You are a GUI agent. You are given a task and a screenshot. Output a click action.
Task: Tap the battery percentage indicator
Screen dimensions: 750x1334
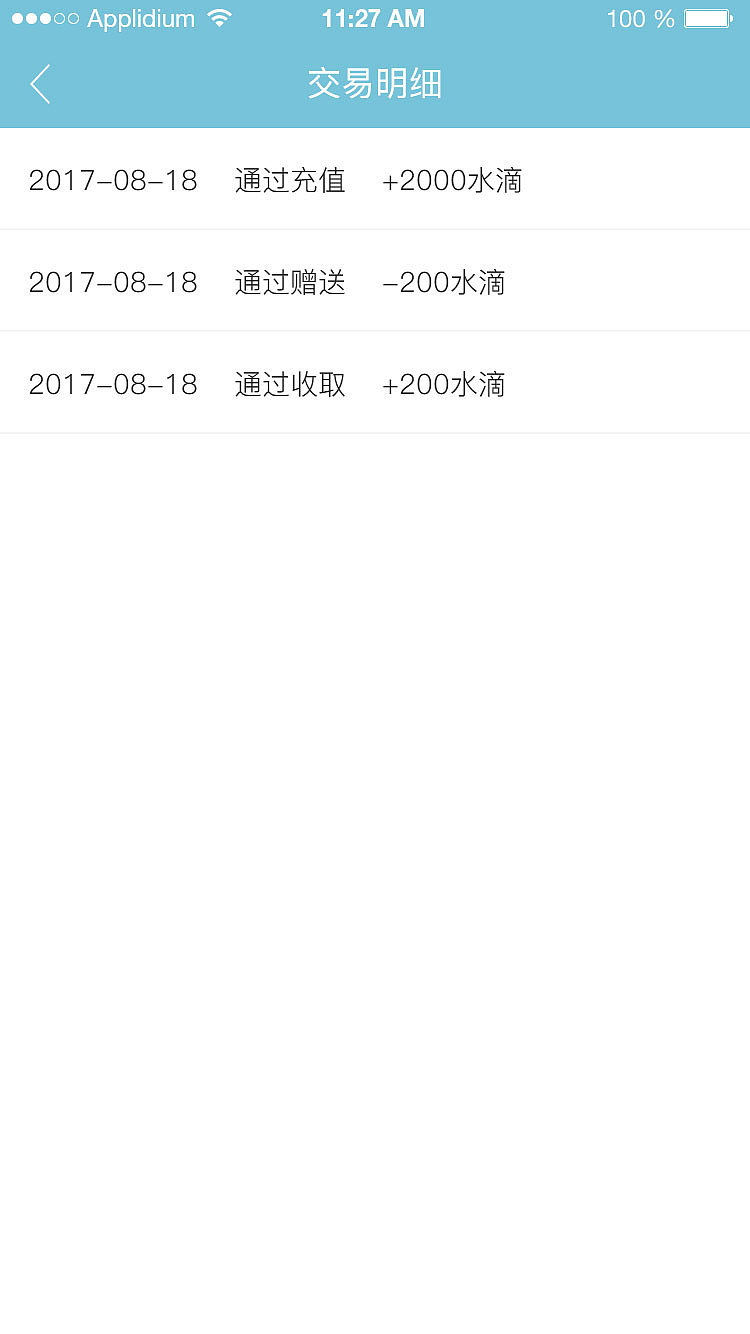point(638,18)
